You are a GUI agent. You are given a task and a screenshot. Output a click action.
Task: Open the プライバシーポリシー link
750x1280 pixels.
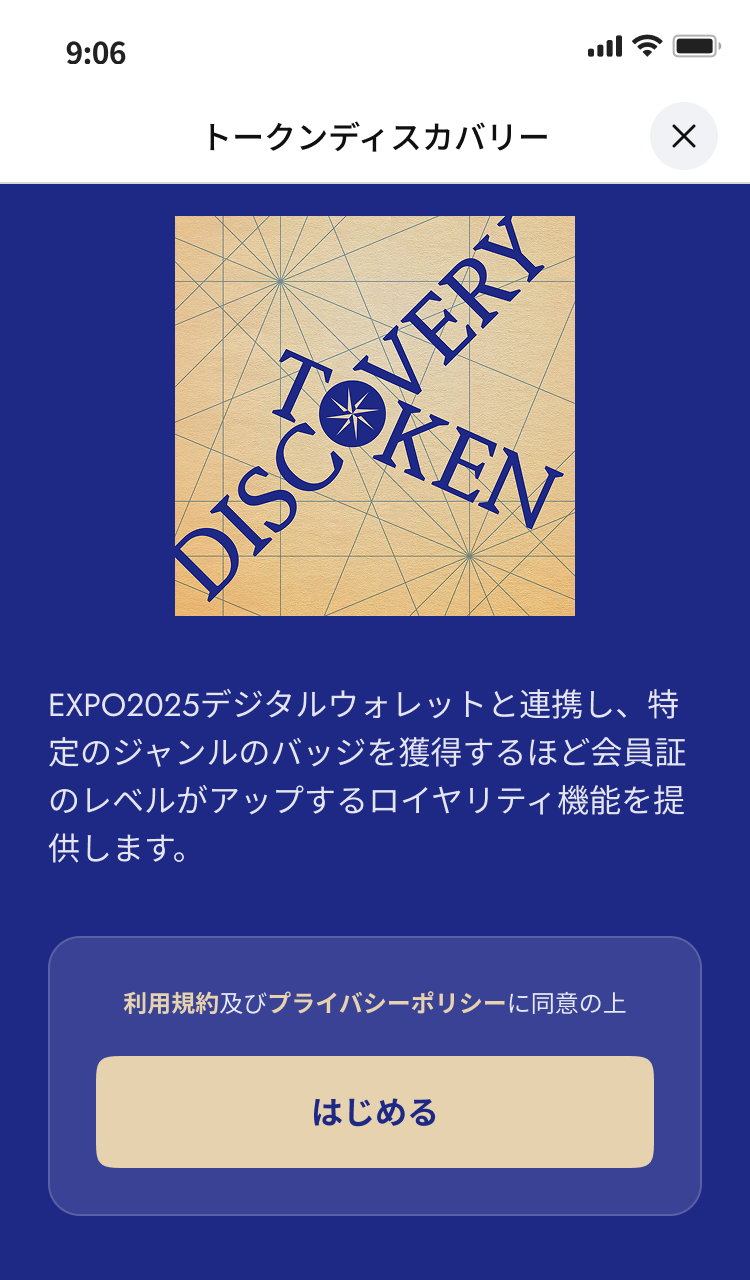tap(387, 1003)
